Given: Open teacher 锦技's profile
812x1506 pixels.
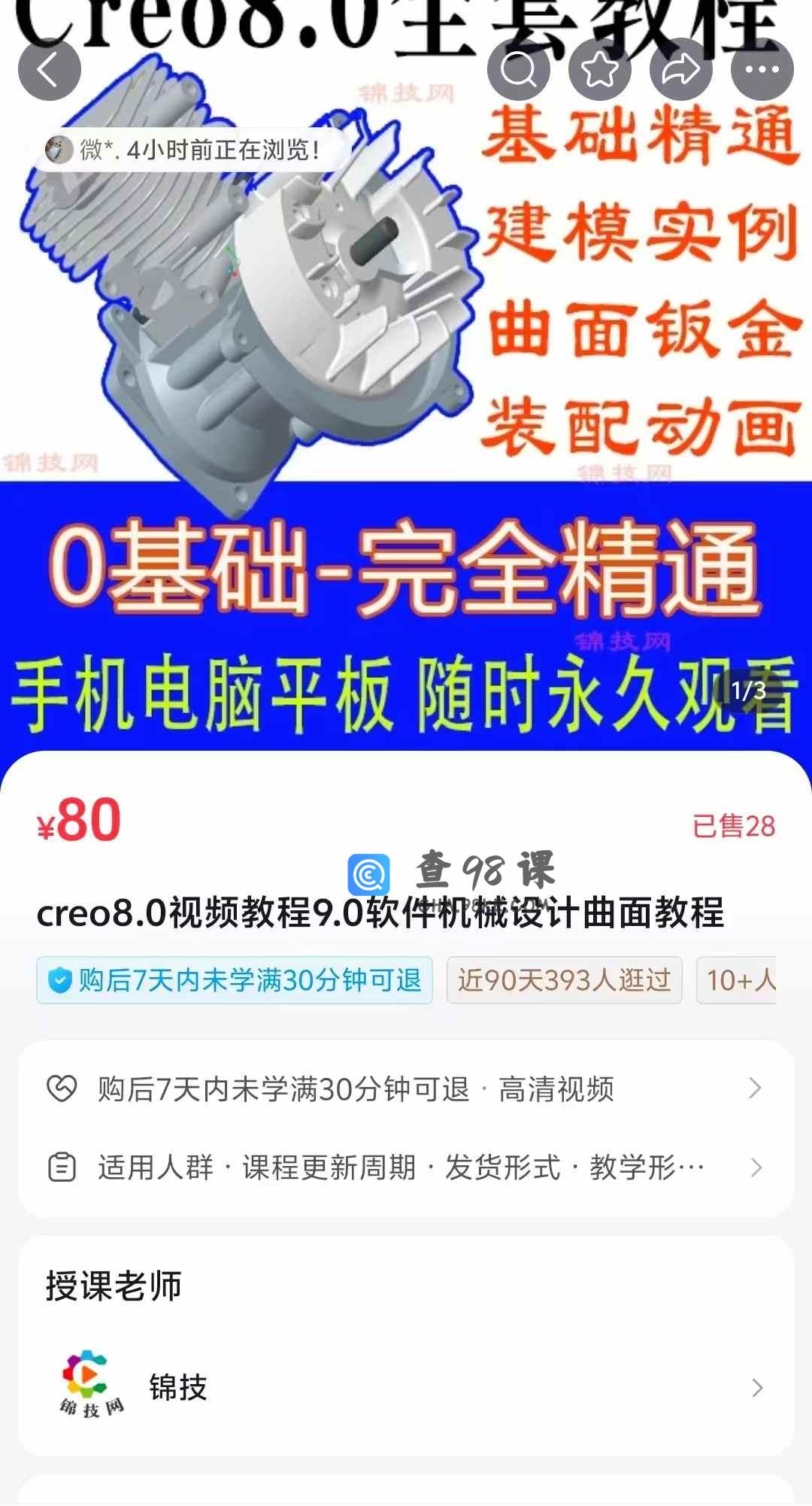Looking at the screenshot, I should click(x=406, y=1387).
